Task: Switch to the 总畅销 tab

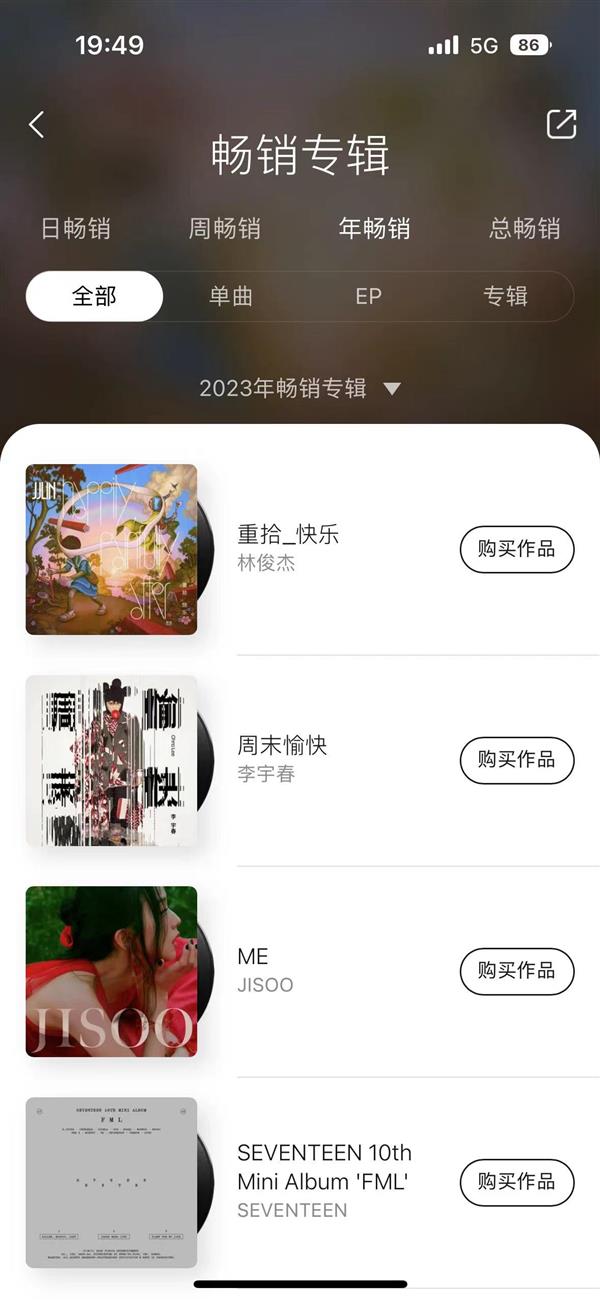Action: click(x=524, y=228)
